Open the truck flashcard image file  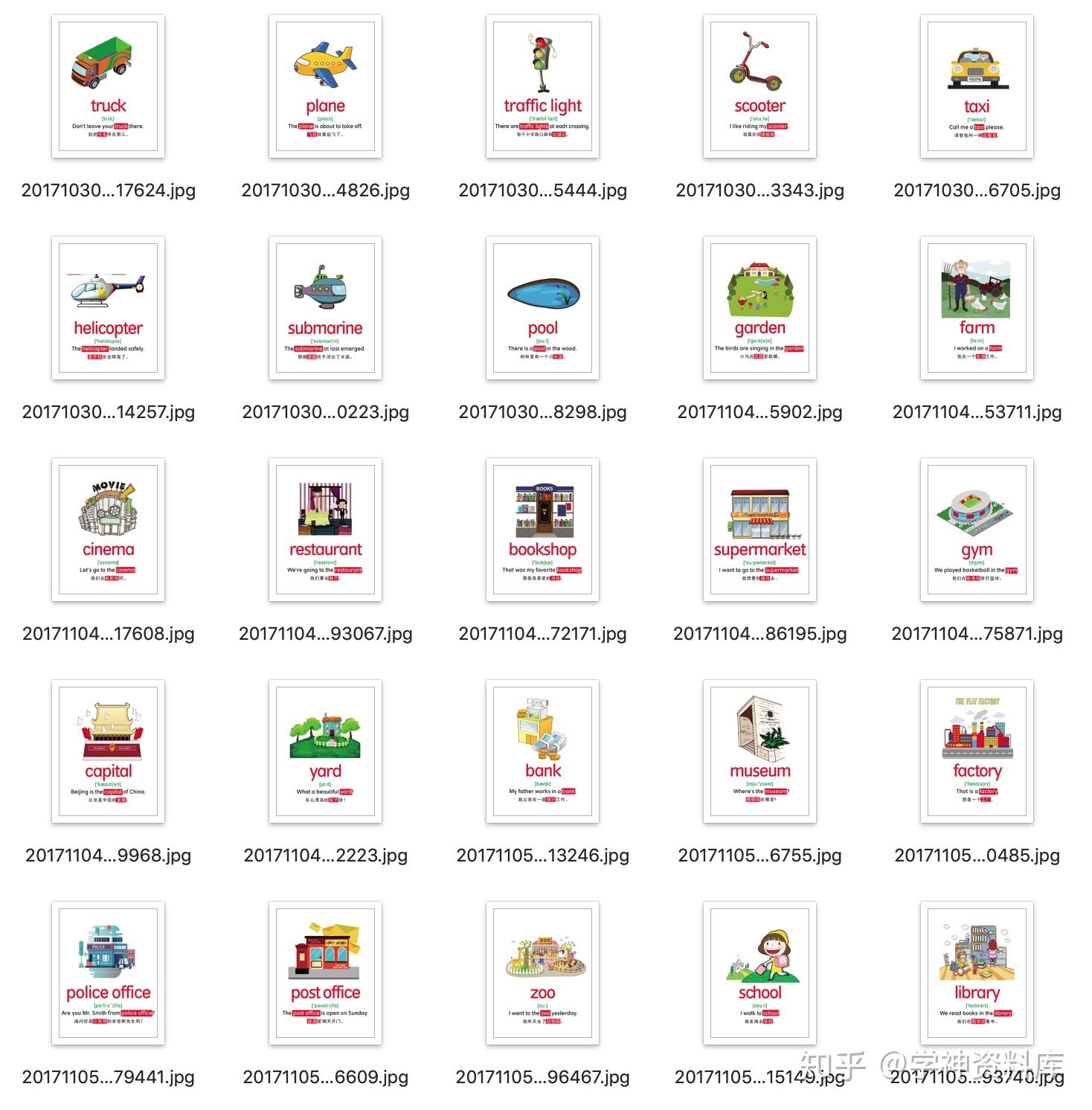pos(108,86)
